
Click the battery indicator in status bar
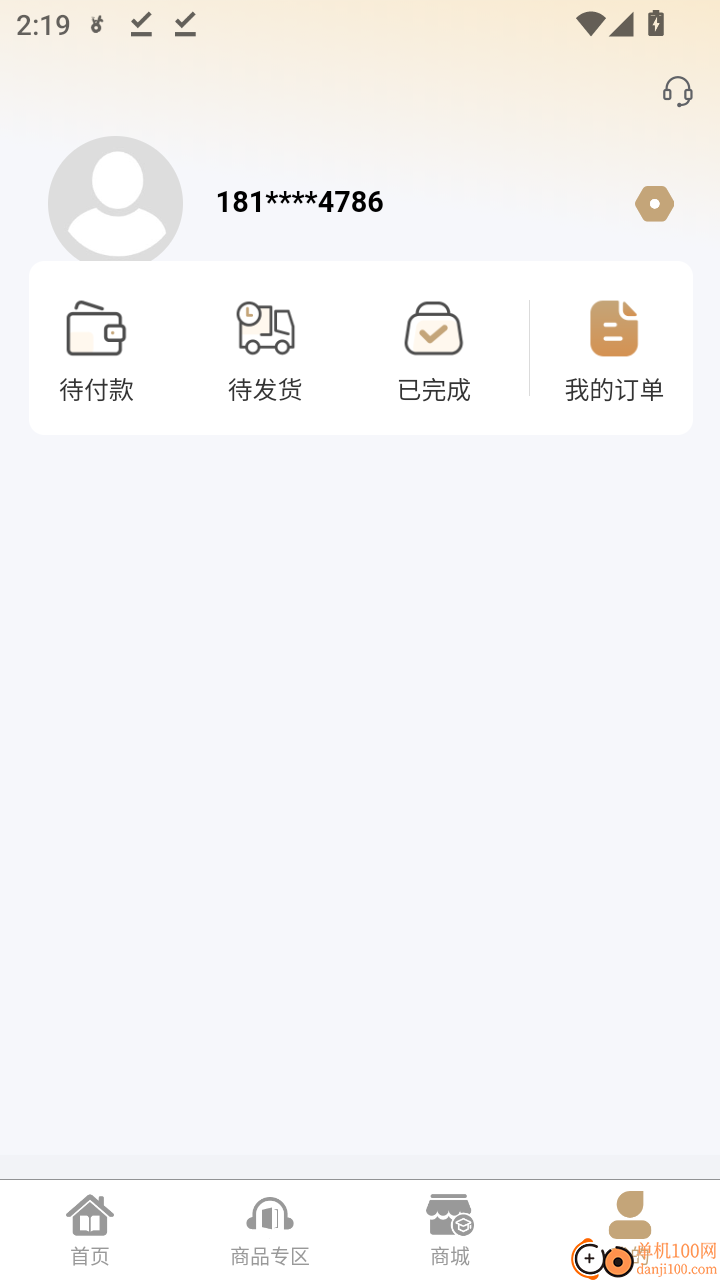[x=656, y=24]
